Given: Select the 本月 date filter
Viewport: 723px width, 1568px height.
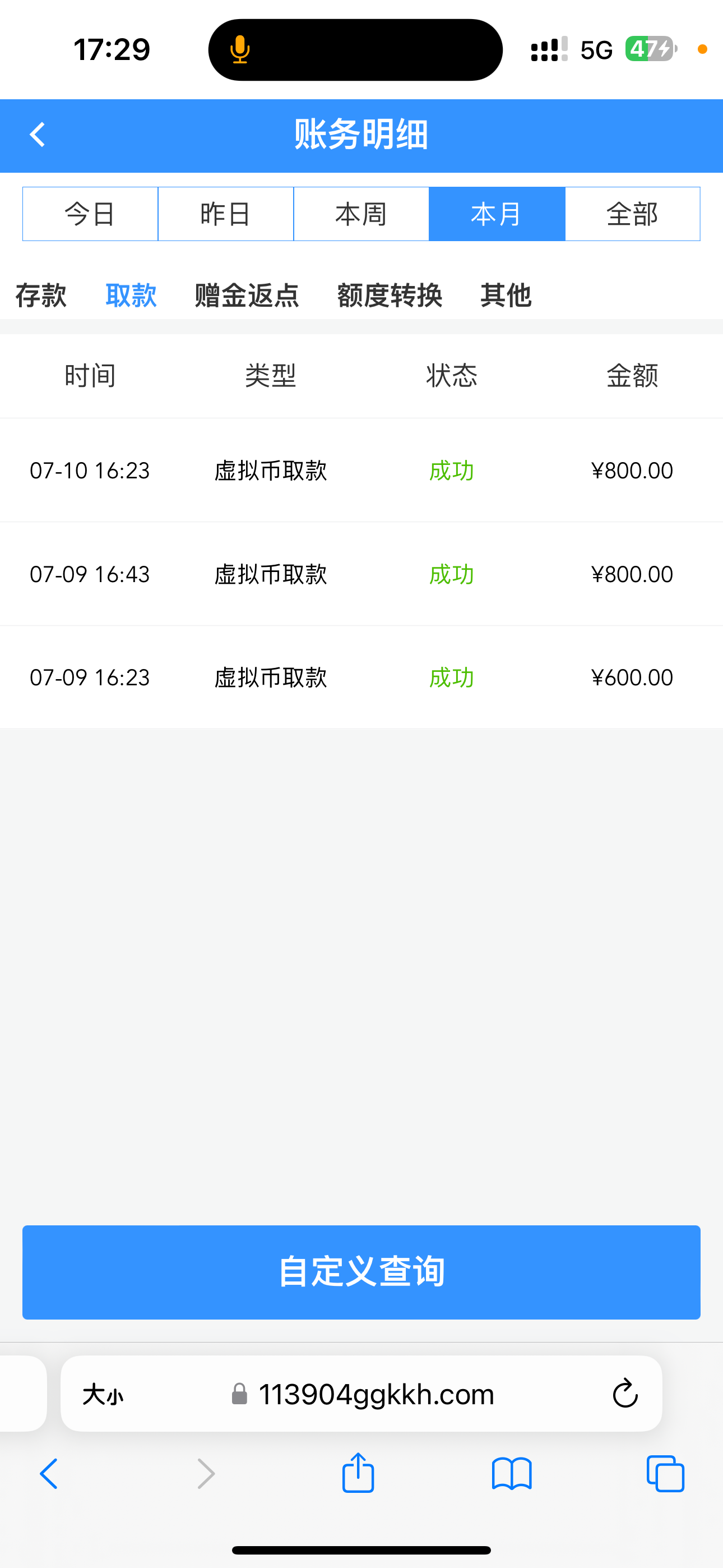Looking at the screenshot, I should (x=497, y=214).
